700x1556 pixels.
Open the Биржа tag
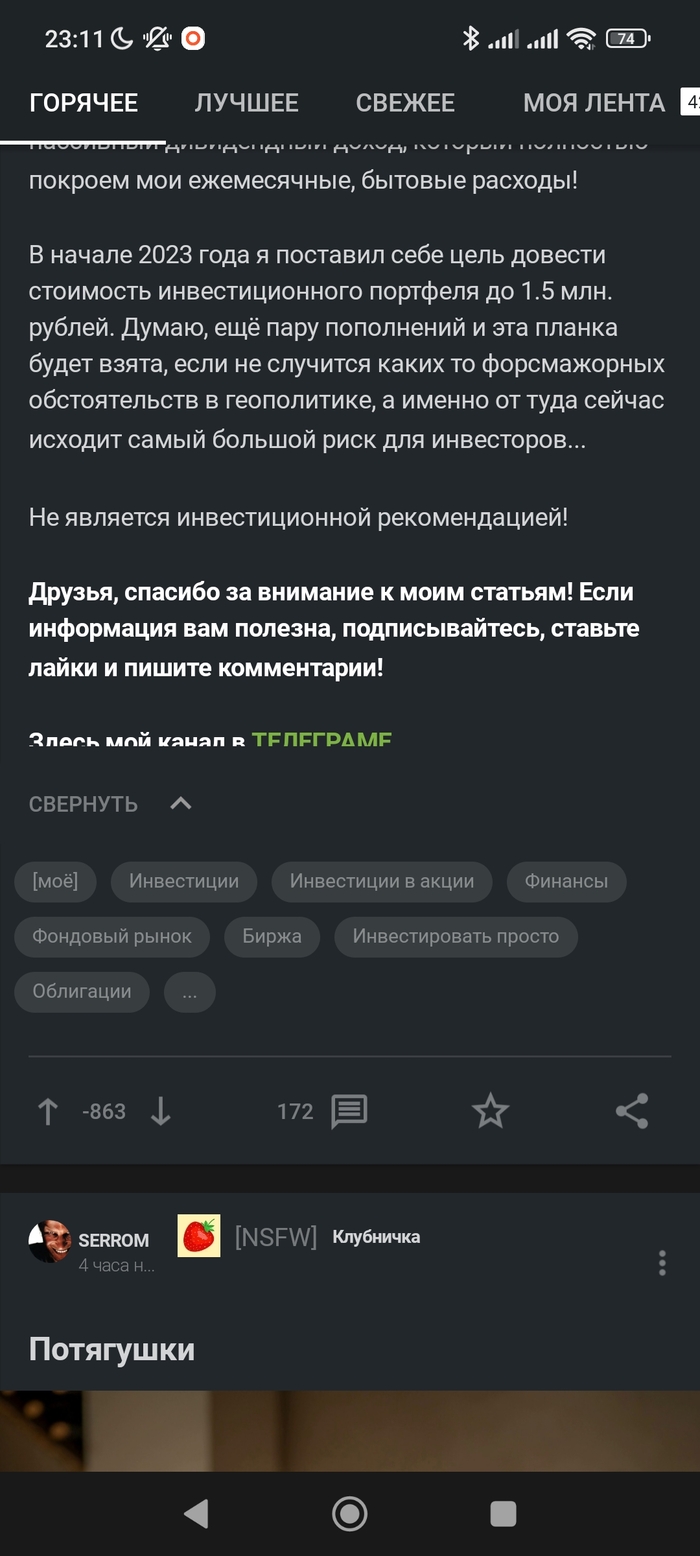click(271, 936)
